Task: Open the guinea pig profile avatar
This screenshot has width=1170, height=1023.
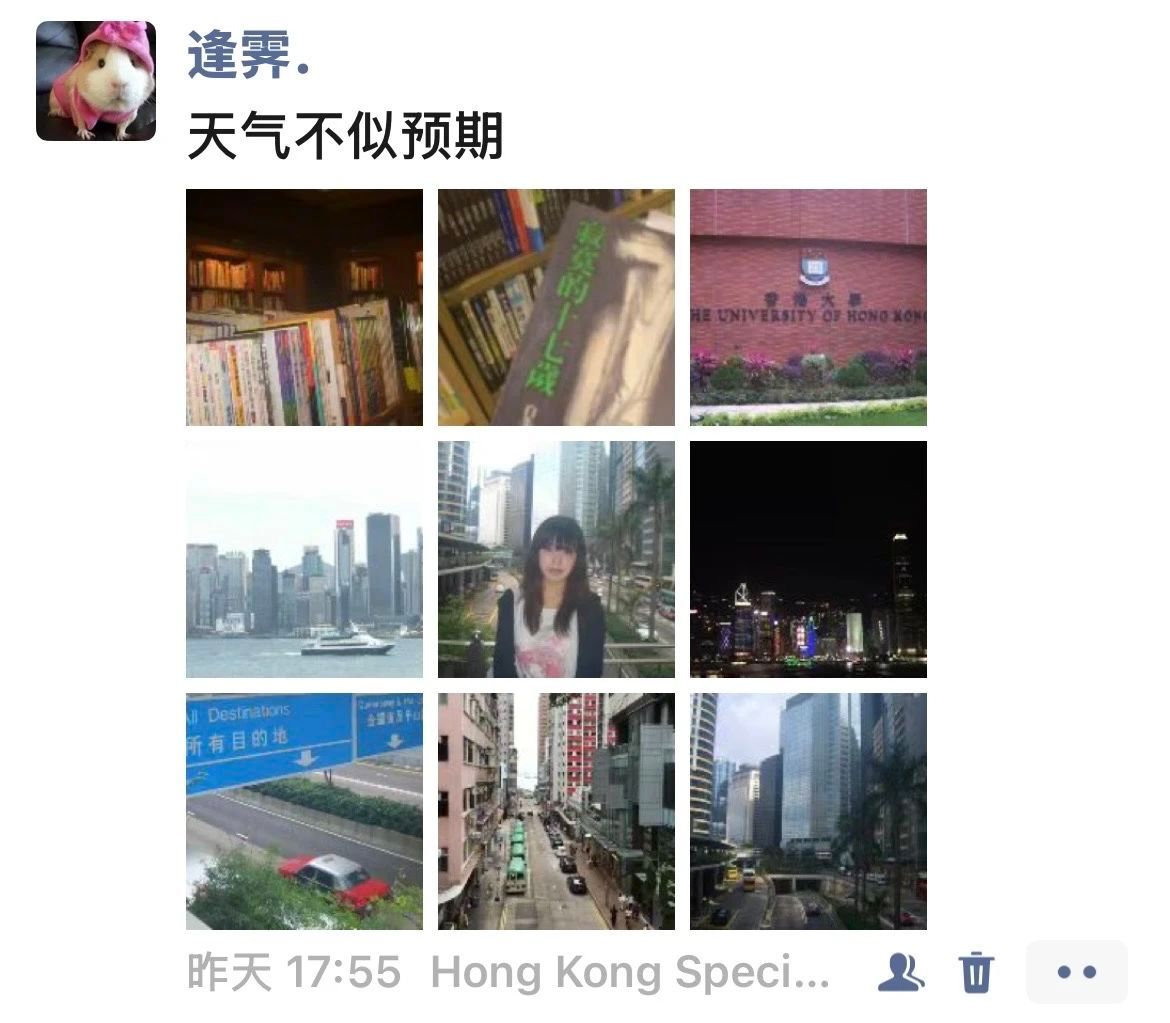Action: pyautogui.click(x=96, y=80)
